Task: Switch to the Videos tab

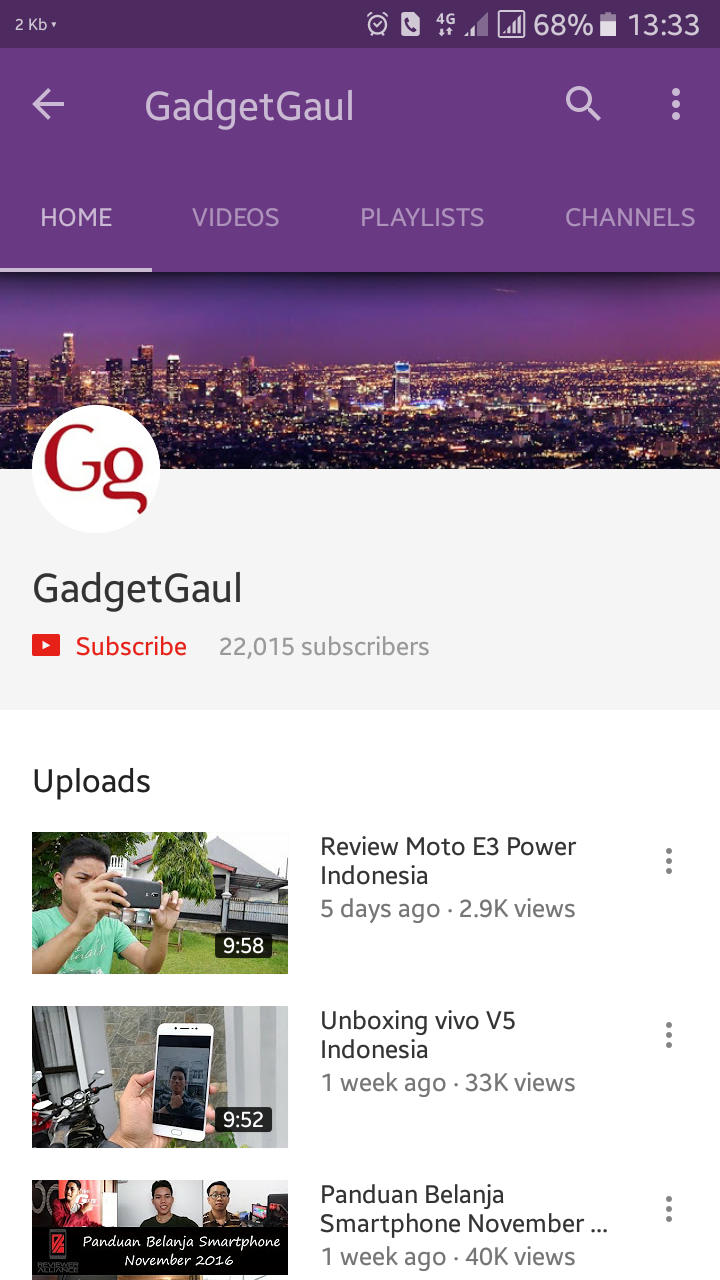Action: point(236,218)
